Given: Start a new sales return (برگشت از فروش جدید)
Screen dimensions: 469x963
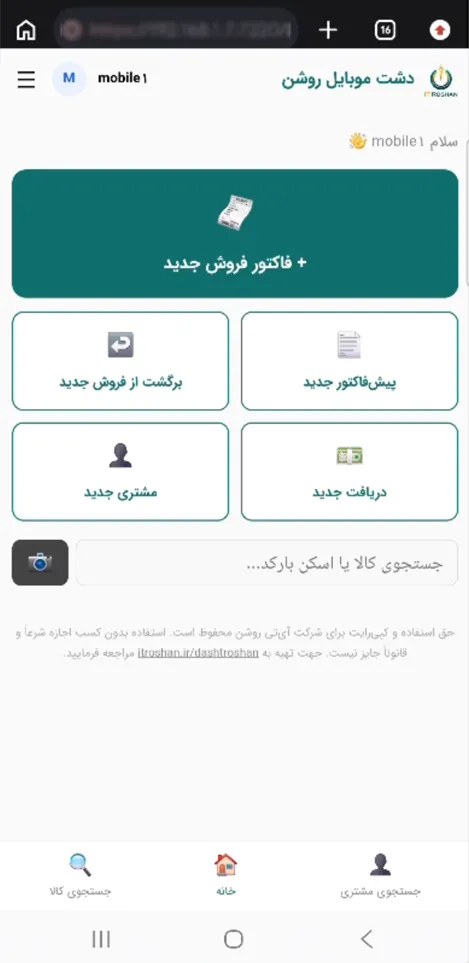Looking at the screenshot, I should click(120, 361).
